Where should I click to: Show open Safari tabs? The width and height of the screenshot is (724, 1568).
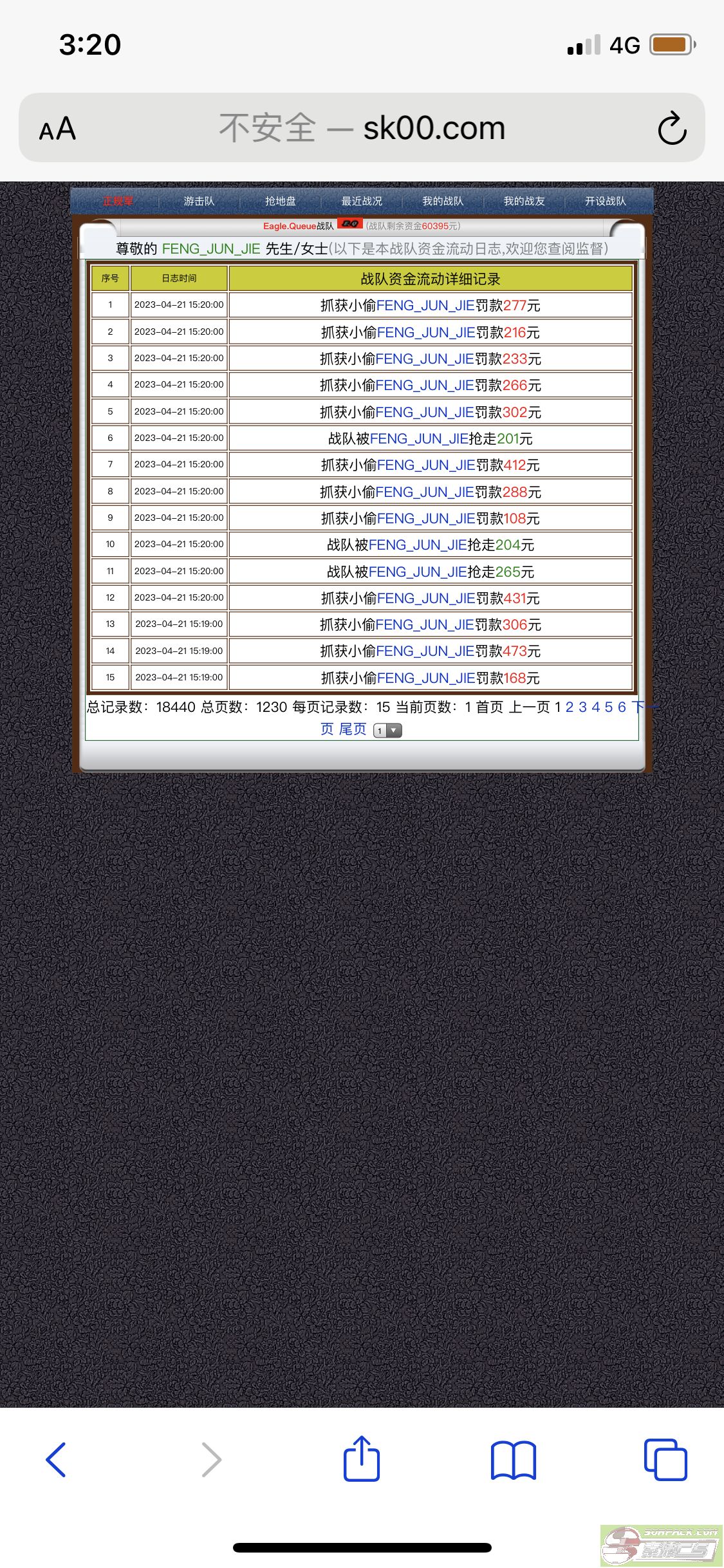point(665,1459)
